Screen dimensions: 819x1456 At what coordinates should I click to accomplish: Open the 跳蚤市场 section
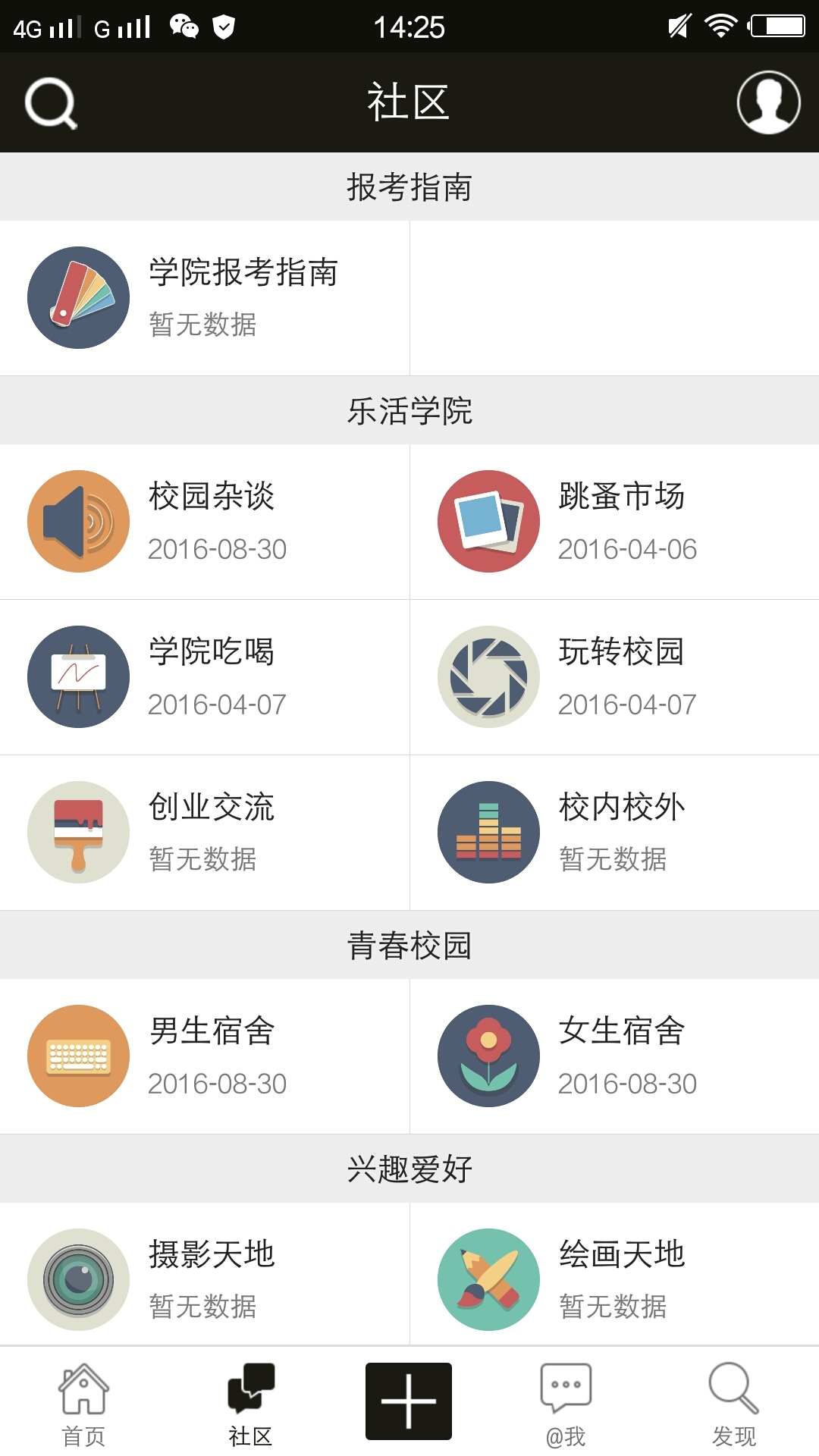pyautogui.click(x=614, y=522)
